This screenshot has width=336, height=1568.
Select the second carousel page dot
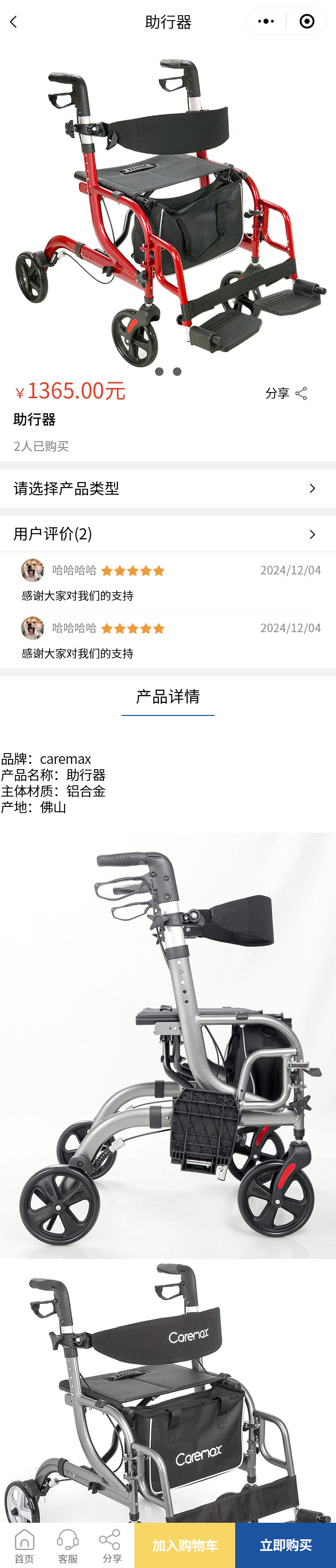pos(177,371)
